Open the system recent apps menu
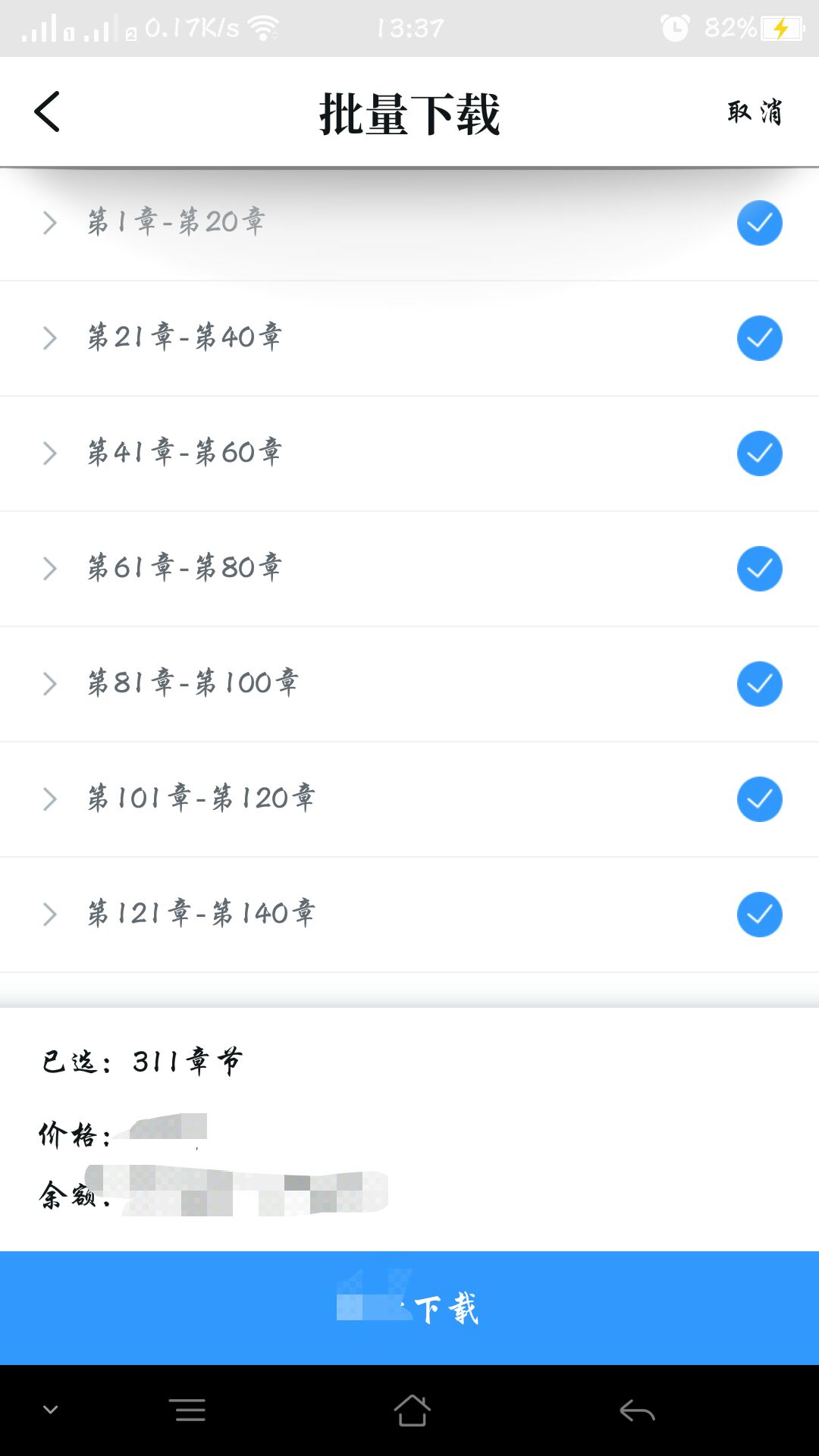The height and width of the screenshot is (1456, 819). click(187, 1410)
